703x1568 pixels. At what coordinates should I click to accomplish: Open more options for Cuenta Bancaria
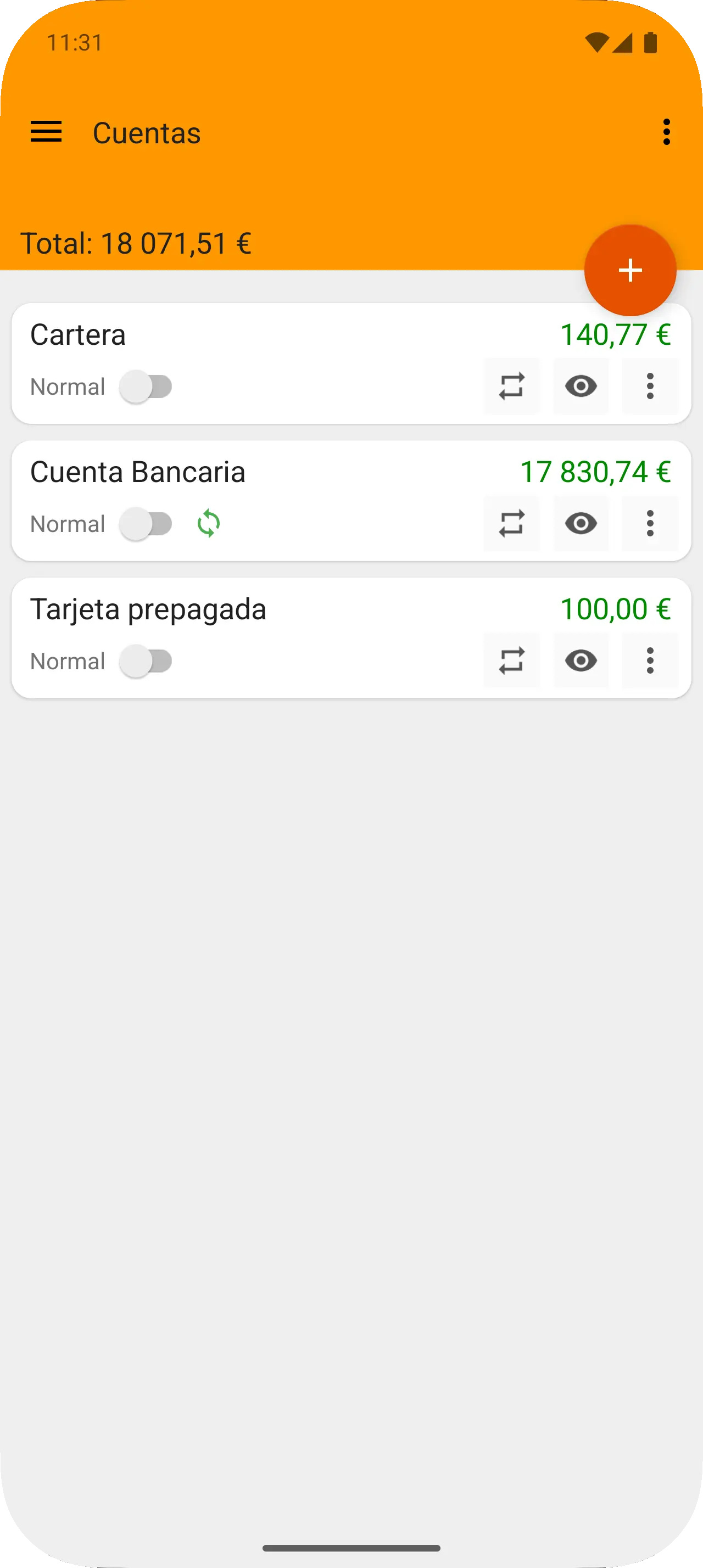[650, 523]
